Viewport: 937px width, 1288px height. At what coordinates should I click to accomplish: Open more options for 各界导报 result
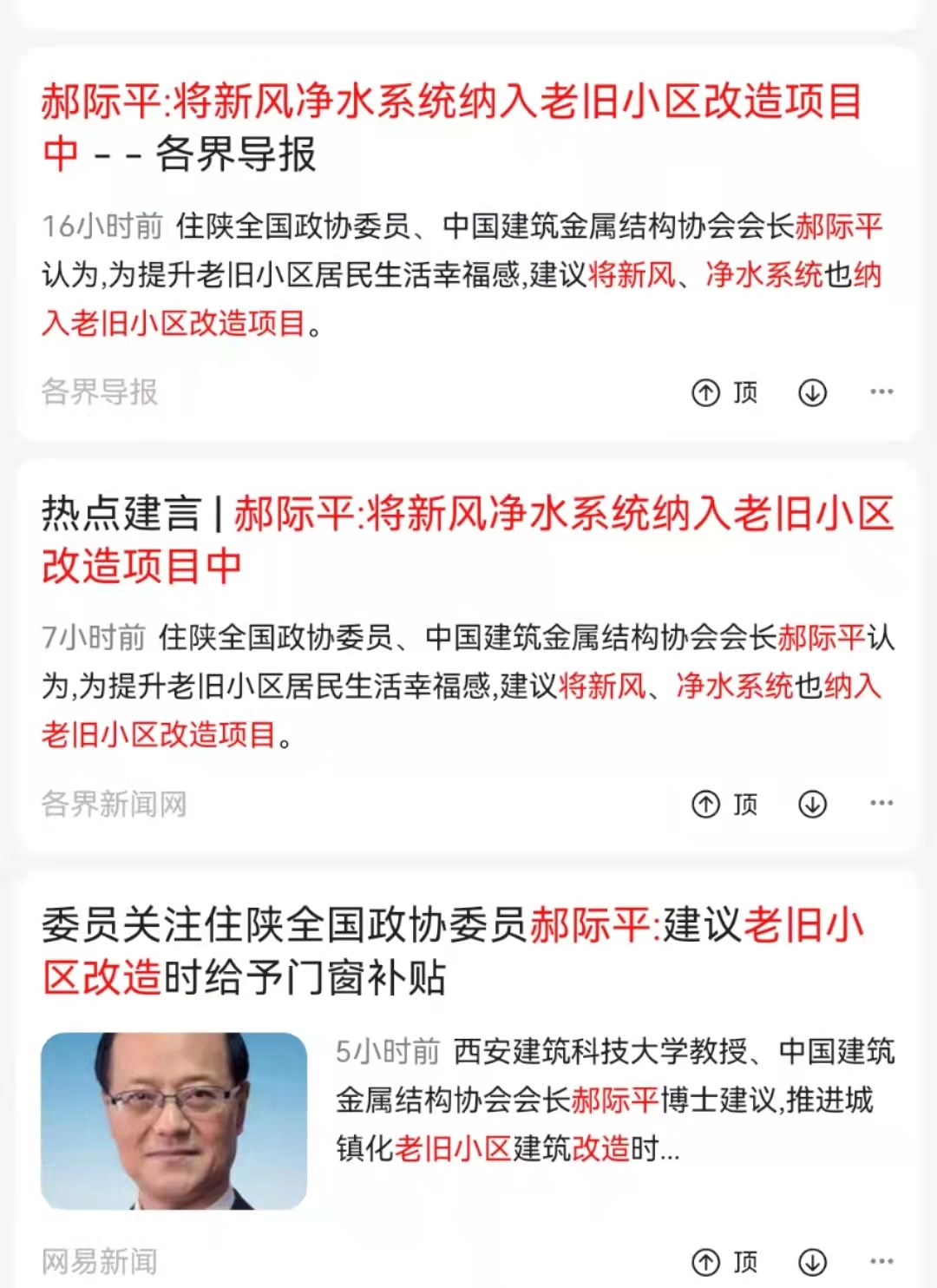pyautogui.click(x=881, y=392)
